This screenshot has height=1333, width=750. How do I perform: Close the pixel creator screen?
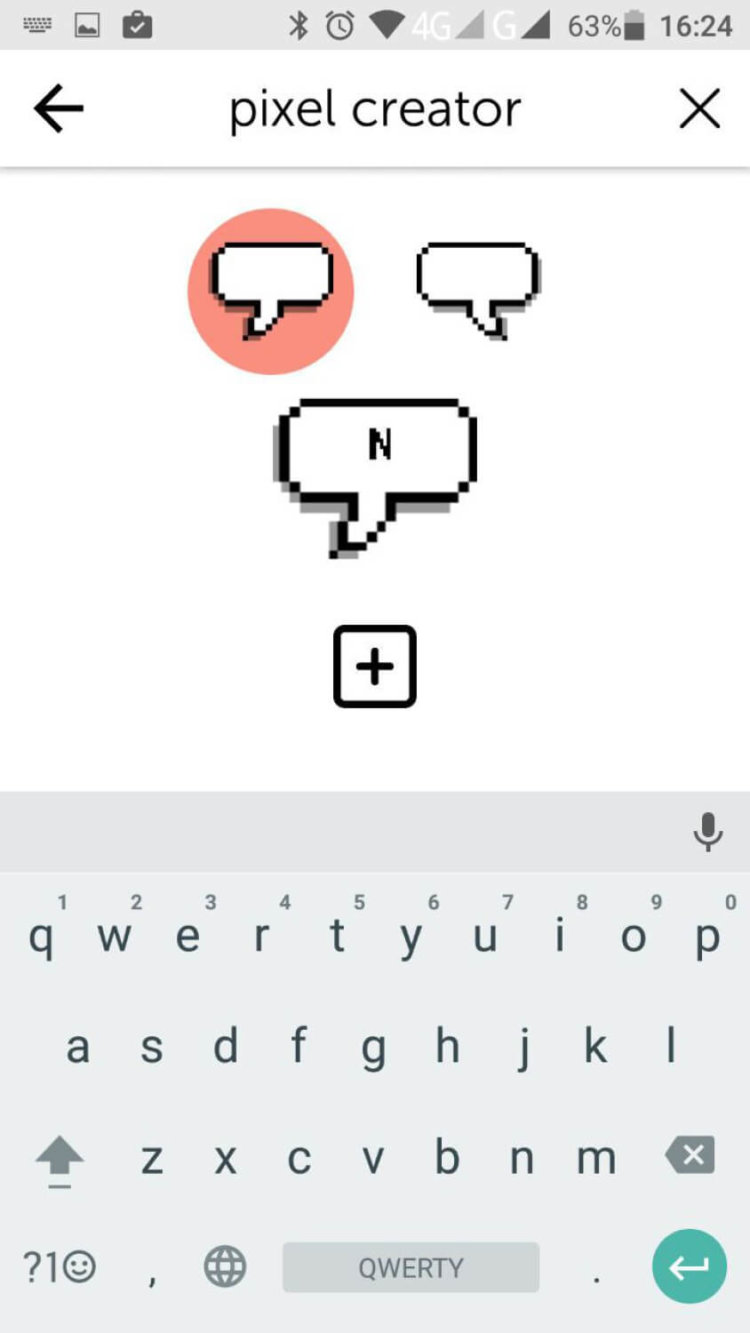click(699, 109)
